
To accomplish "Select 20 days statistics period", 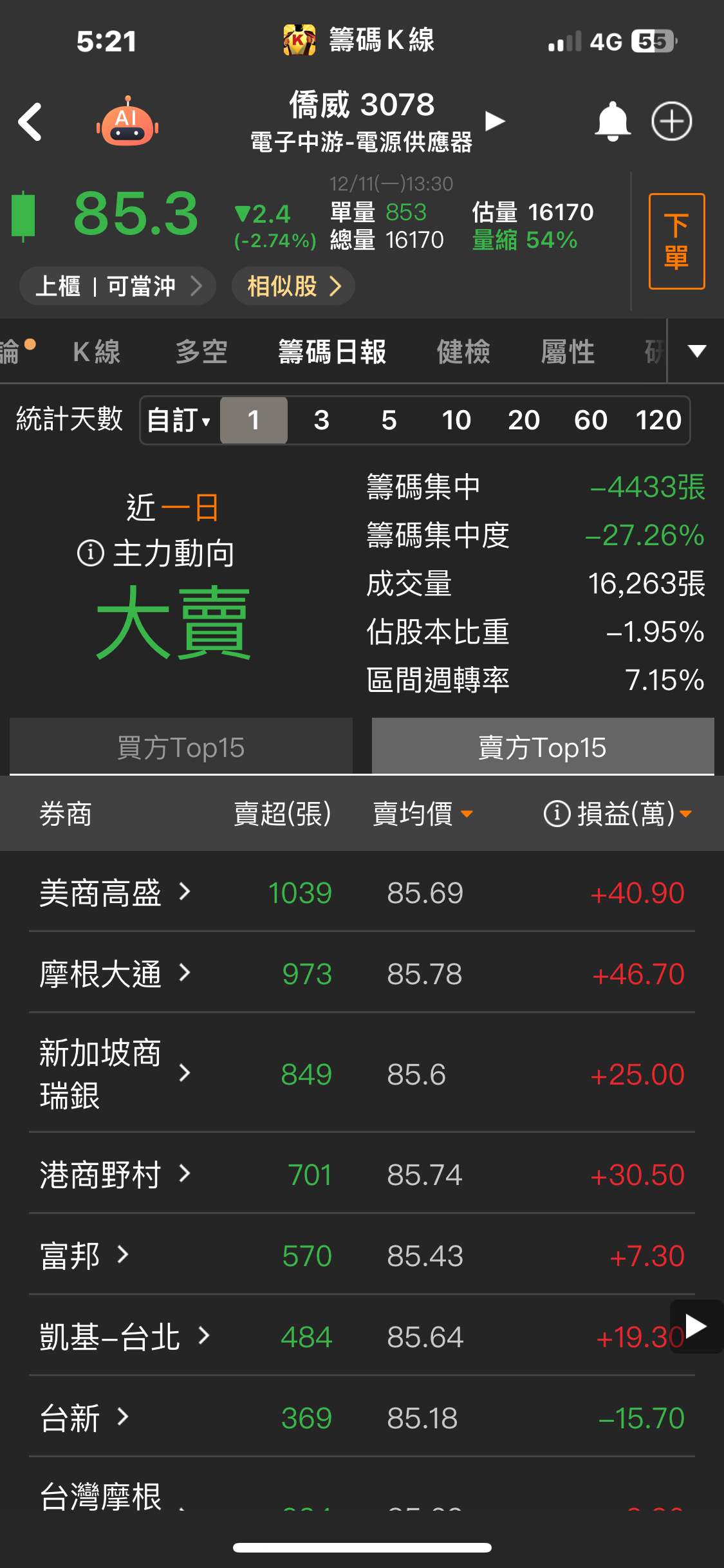I will (x=523, y=421).
